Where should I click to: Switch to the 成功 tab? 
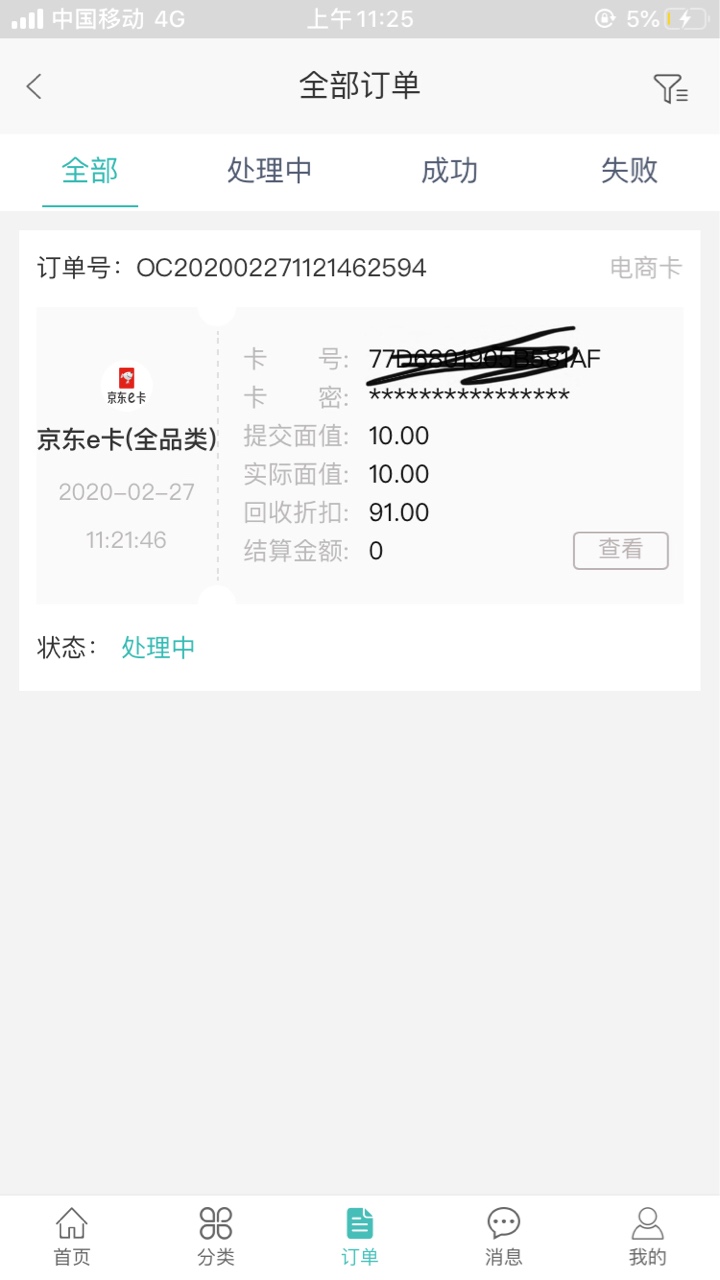click(450, 171)
